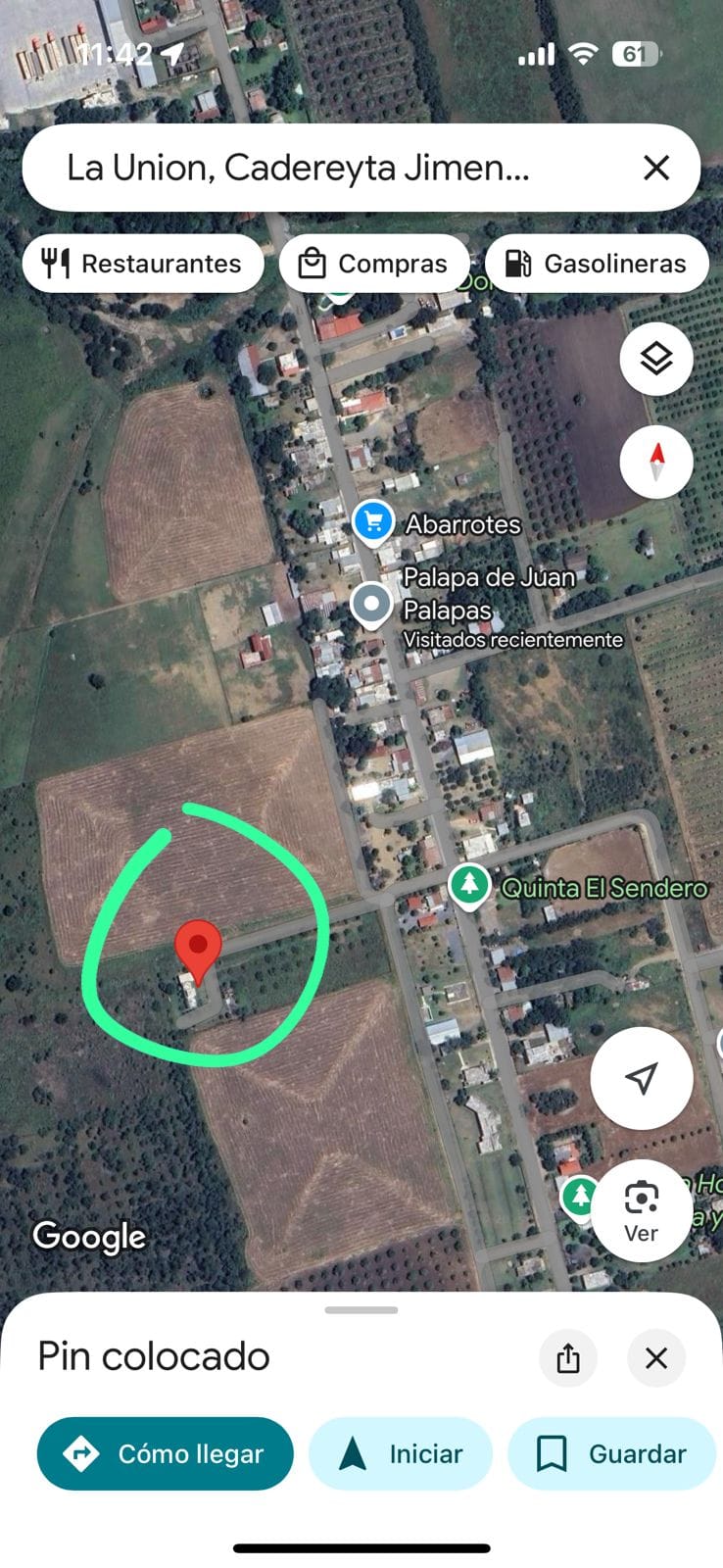Viewport: 723px width, 1568px height.
Task: Save the pin with Guardar
Action: point(611,1453)
